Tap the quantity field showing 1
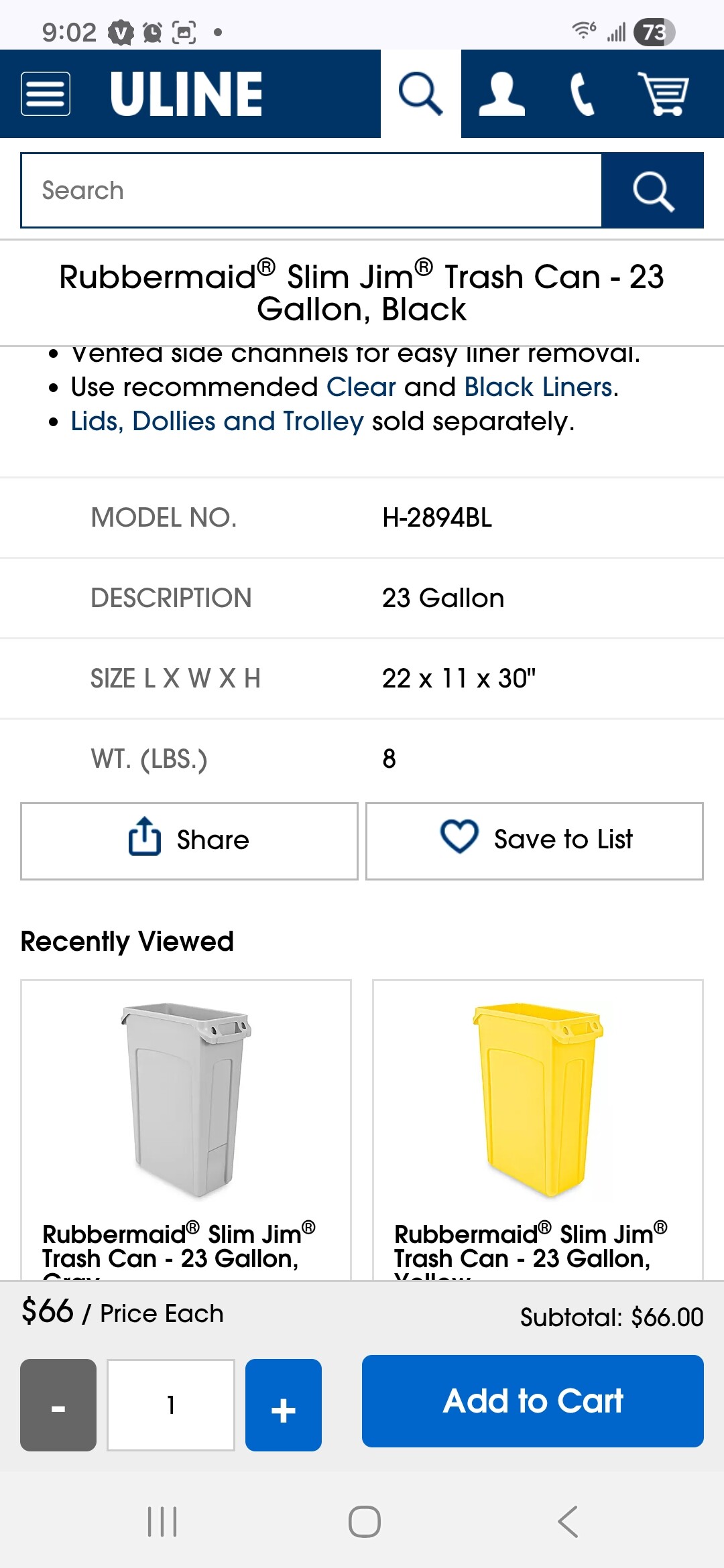Viewport: 724px width, 1568px height. [171, 1404]
